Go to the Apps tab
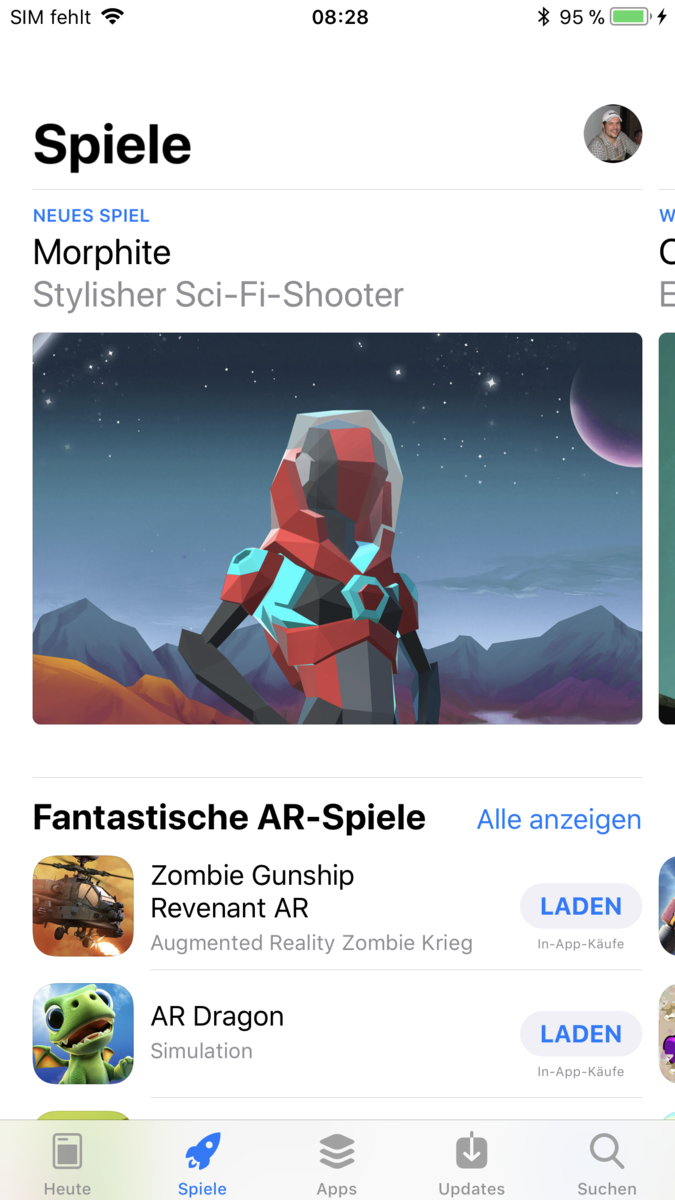 [x=337, y=1163]
